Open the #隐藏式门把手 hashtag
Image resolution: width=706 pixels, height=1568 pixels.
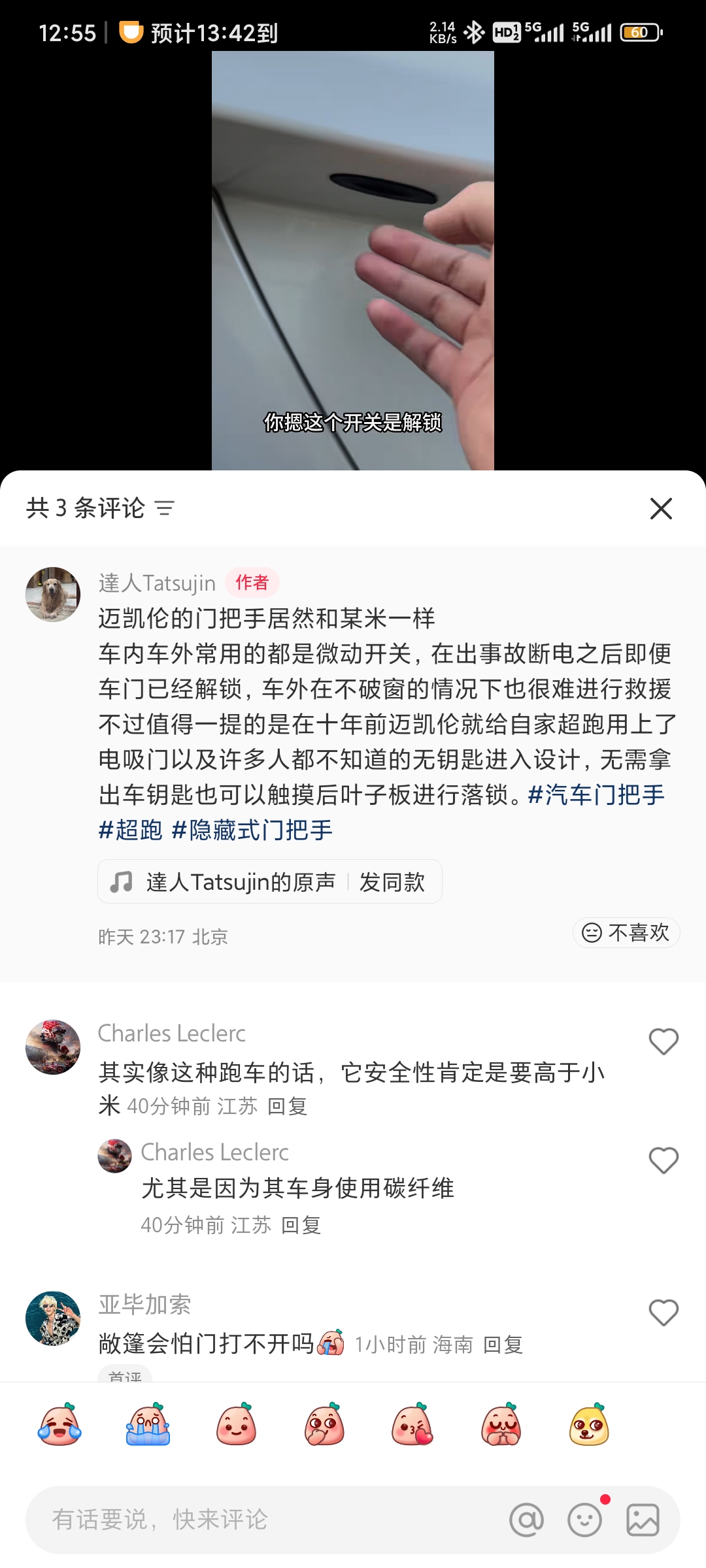[x=252, y=830]
